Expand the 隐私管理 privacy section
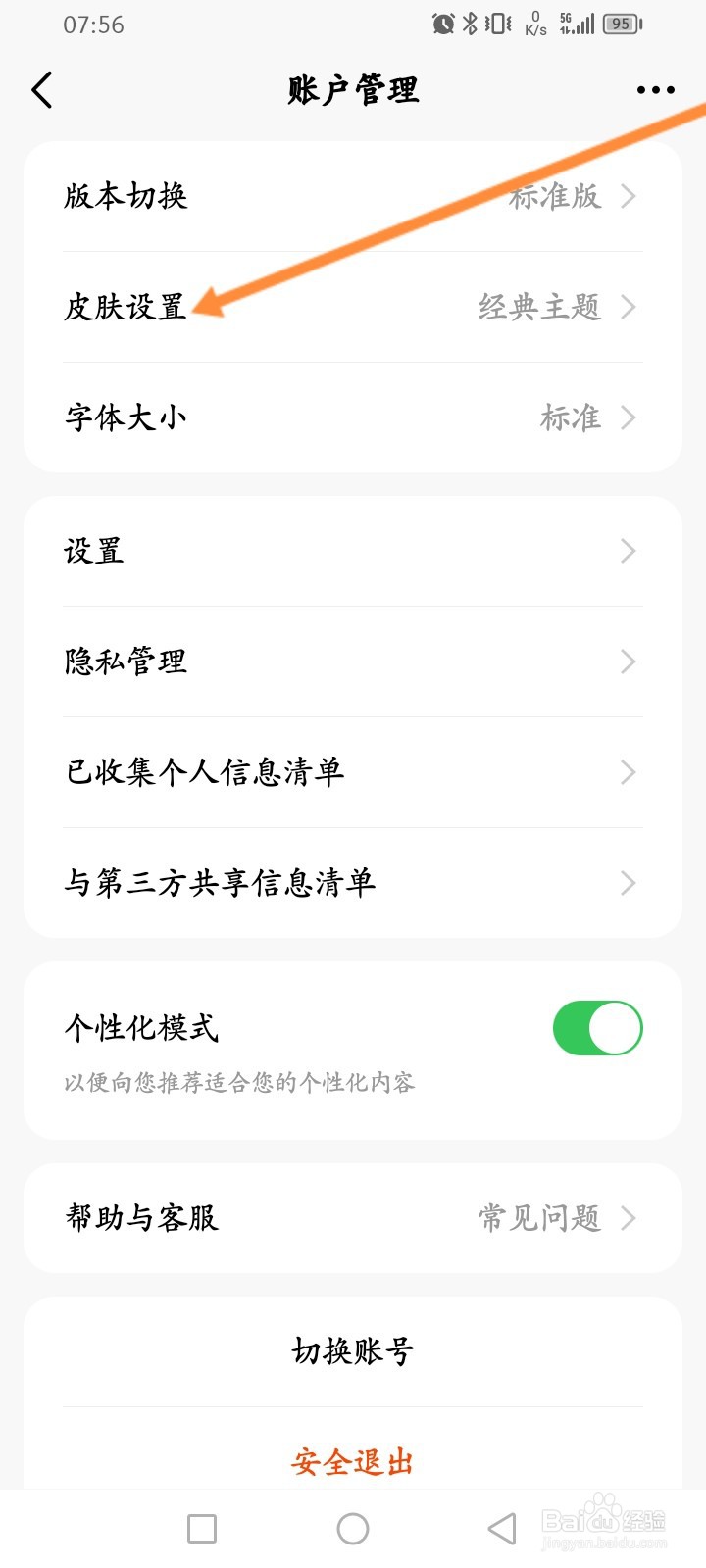This screenshot has width=706, height=1568. 353,661
